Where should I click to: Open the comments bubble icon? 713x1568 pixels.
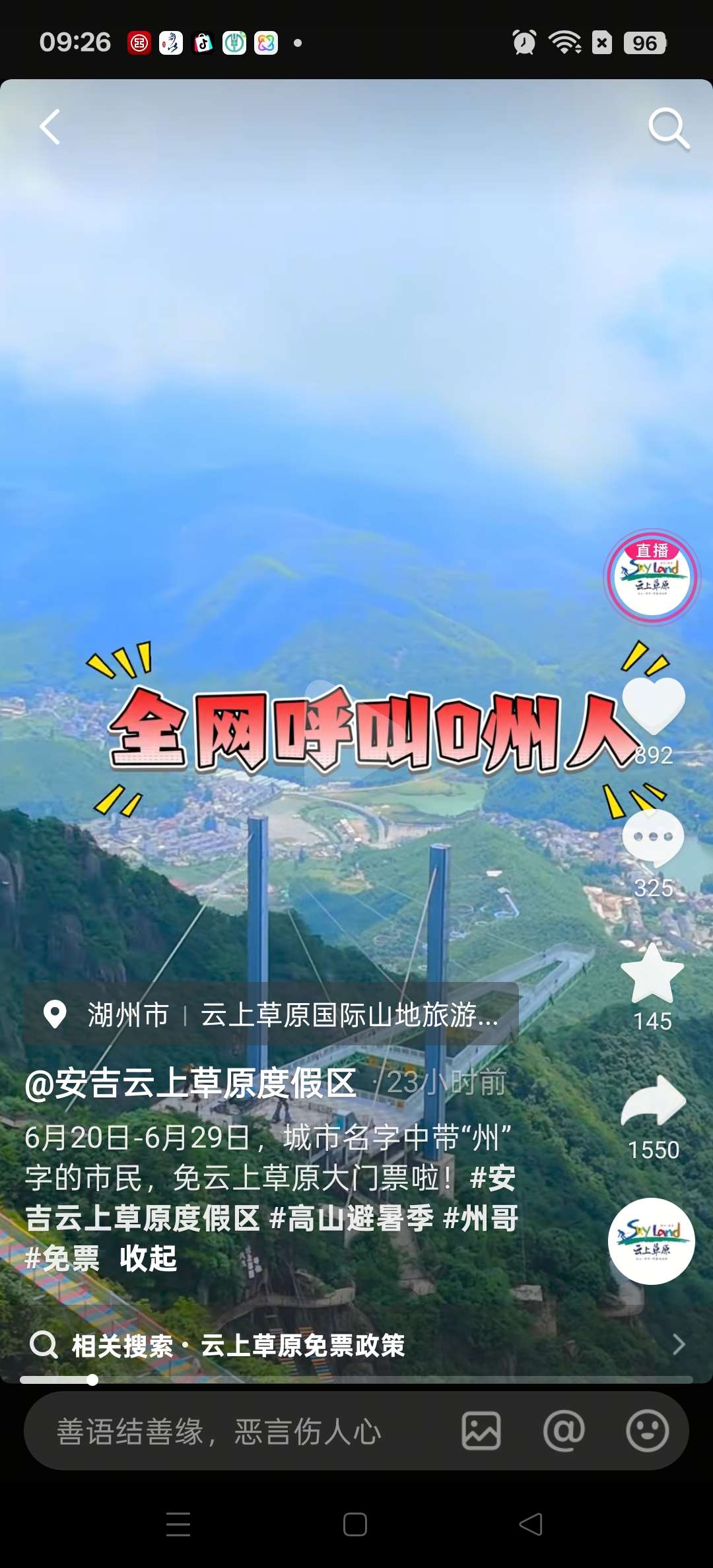point(653,838)
